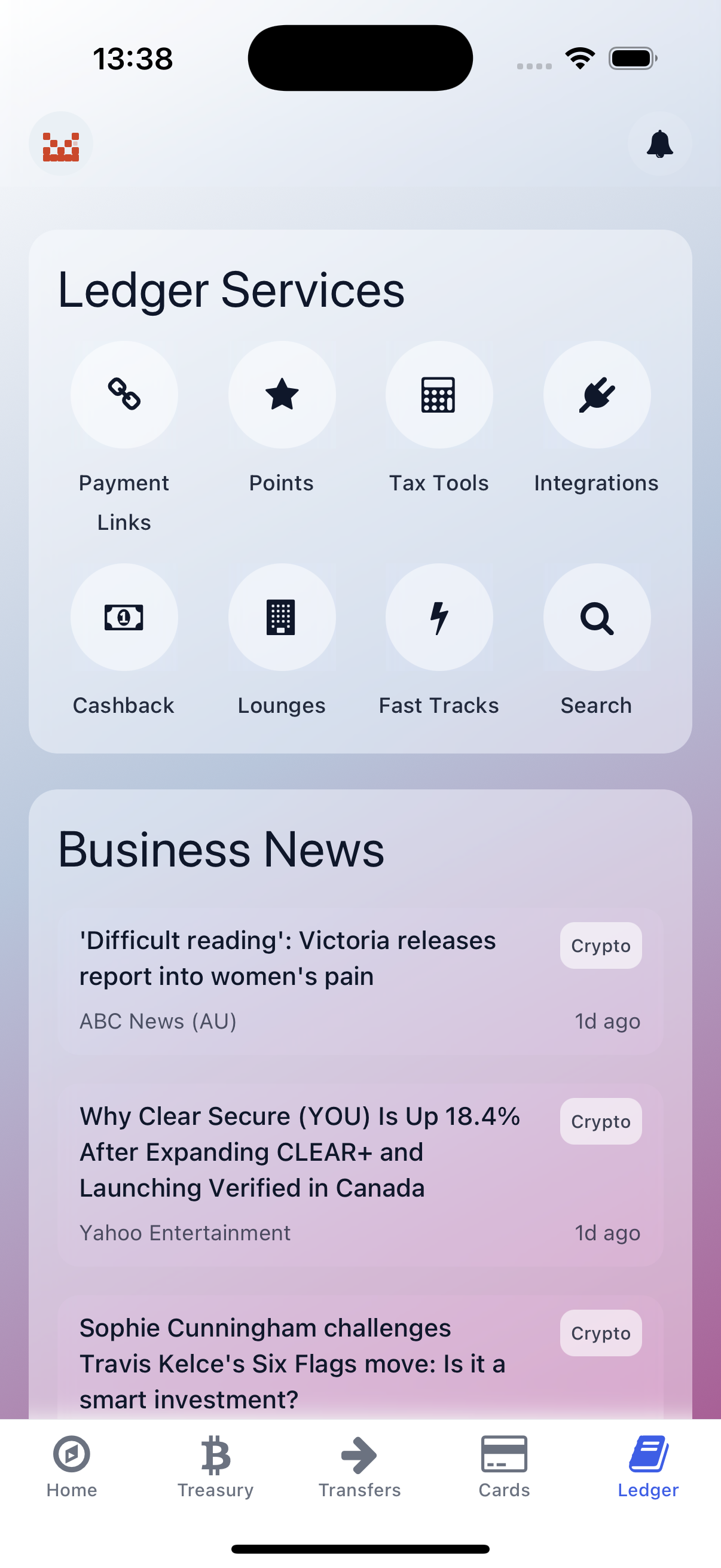This screenshot has width=721, height=1568.
Task: Open Payment Links service
Action: pos(124,395)
